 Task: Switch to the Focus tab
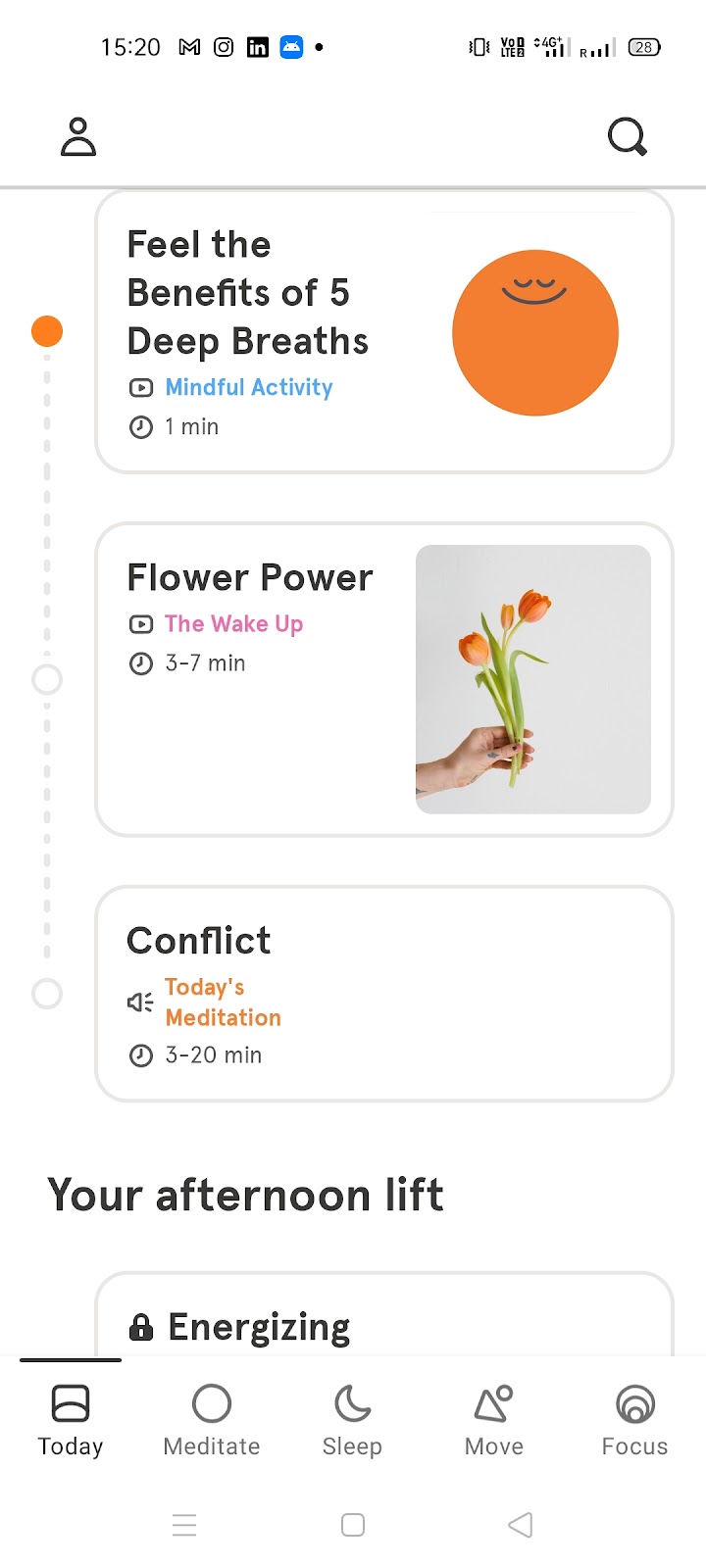coord(634,1421)
